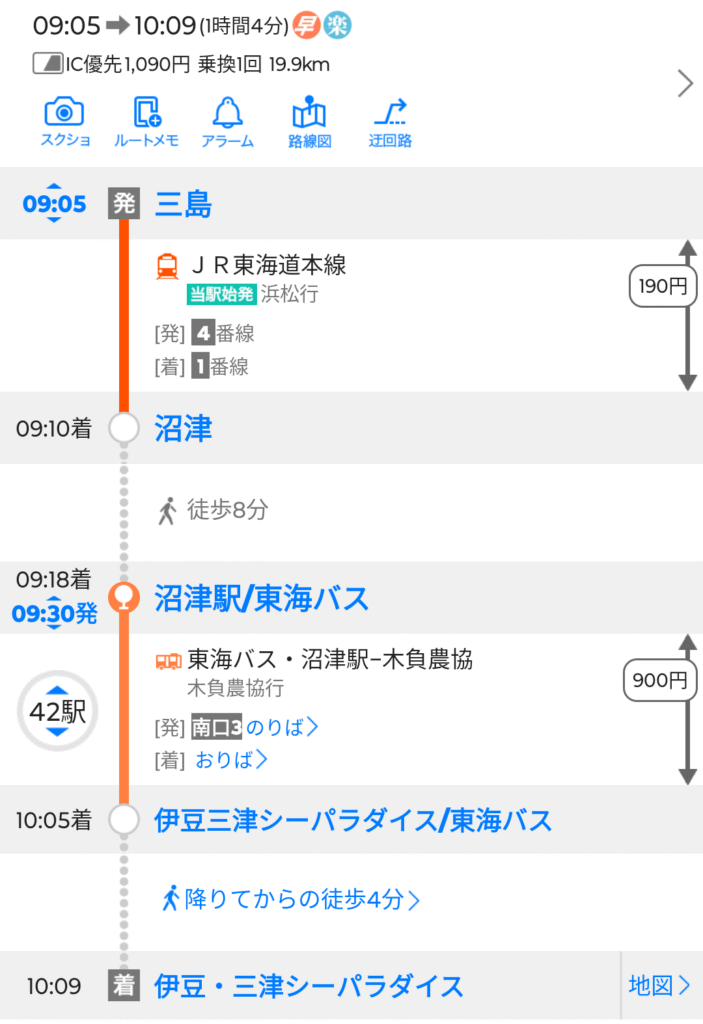Show the 迂回路 detour route
703x1024 pixels.
tap(390, 122)
